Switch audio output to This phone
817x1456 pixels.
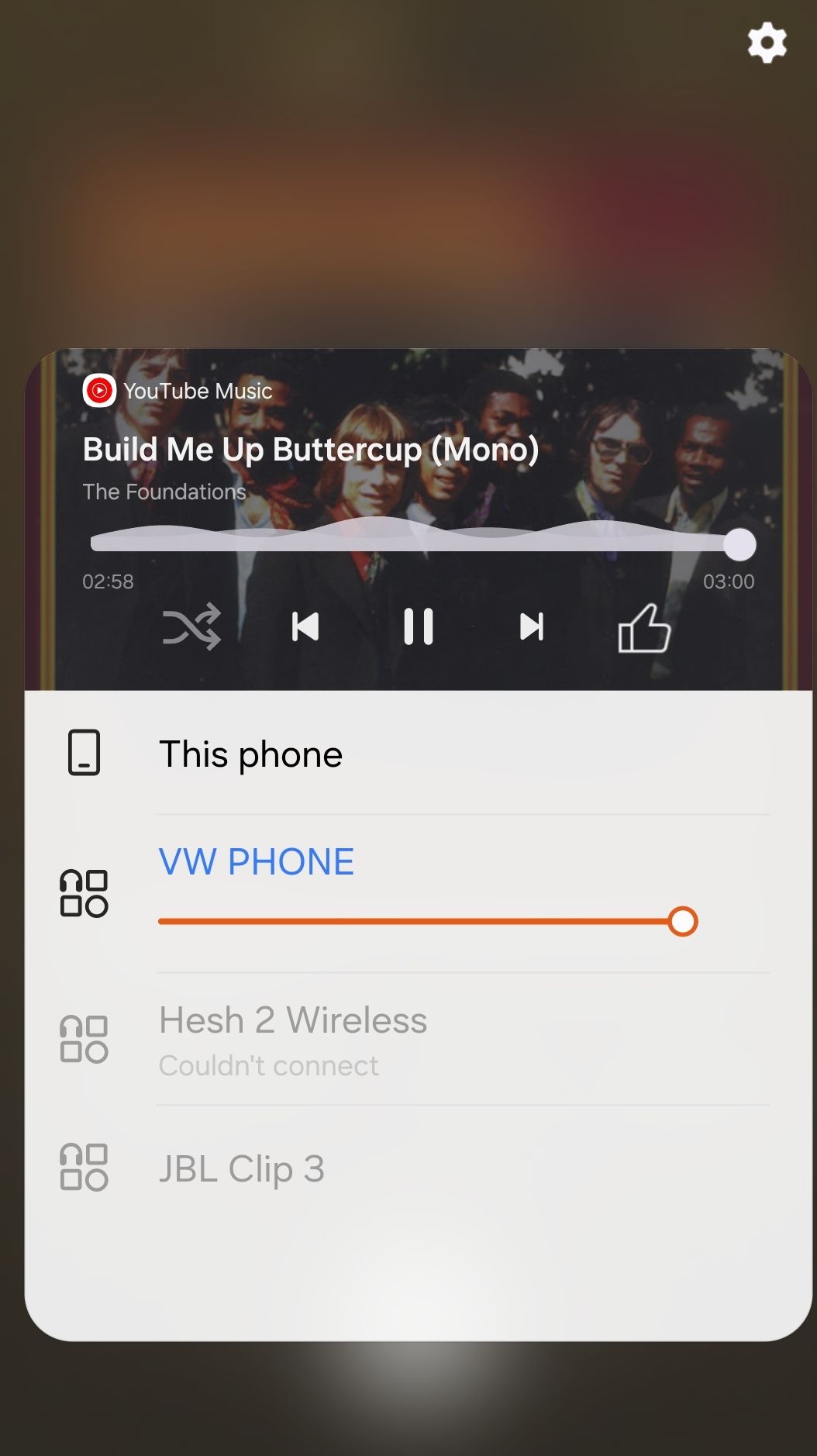(x=250, y=754)
